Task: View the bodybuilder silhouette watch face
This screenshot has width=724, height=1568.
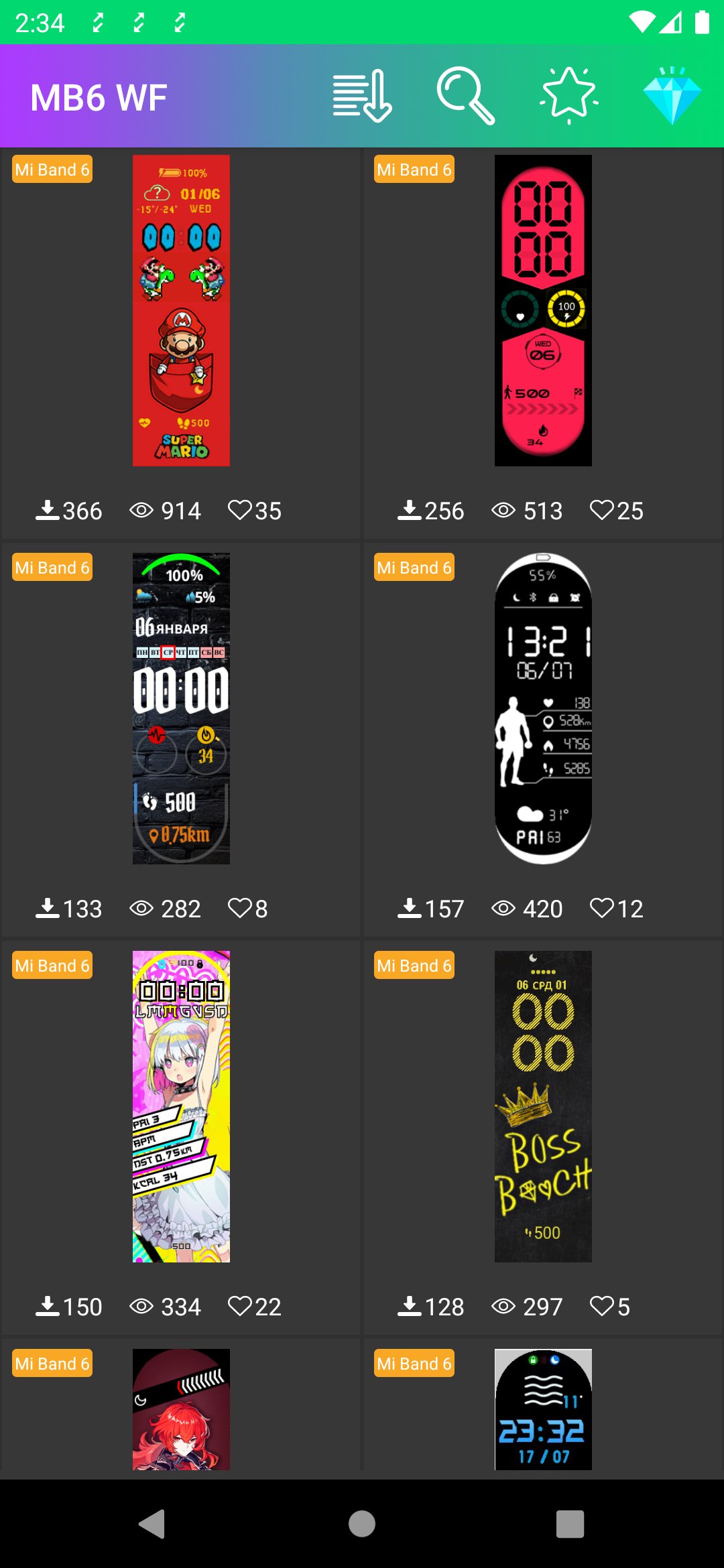Action: pos(543,708)
